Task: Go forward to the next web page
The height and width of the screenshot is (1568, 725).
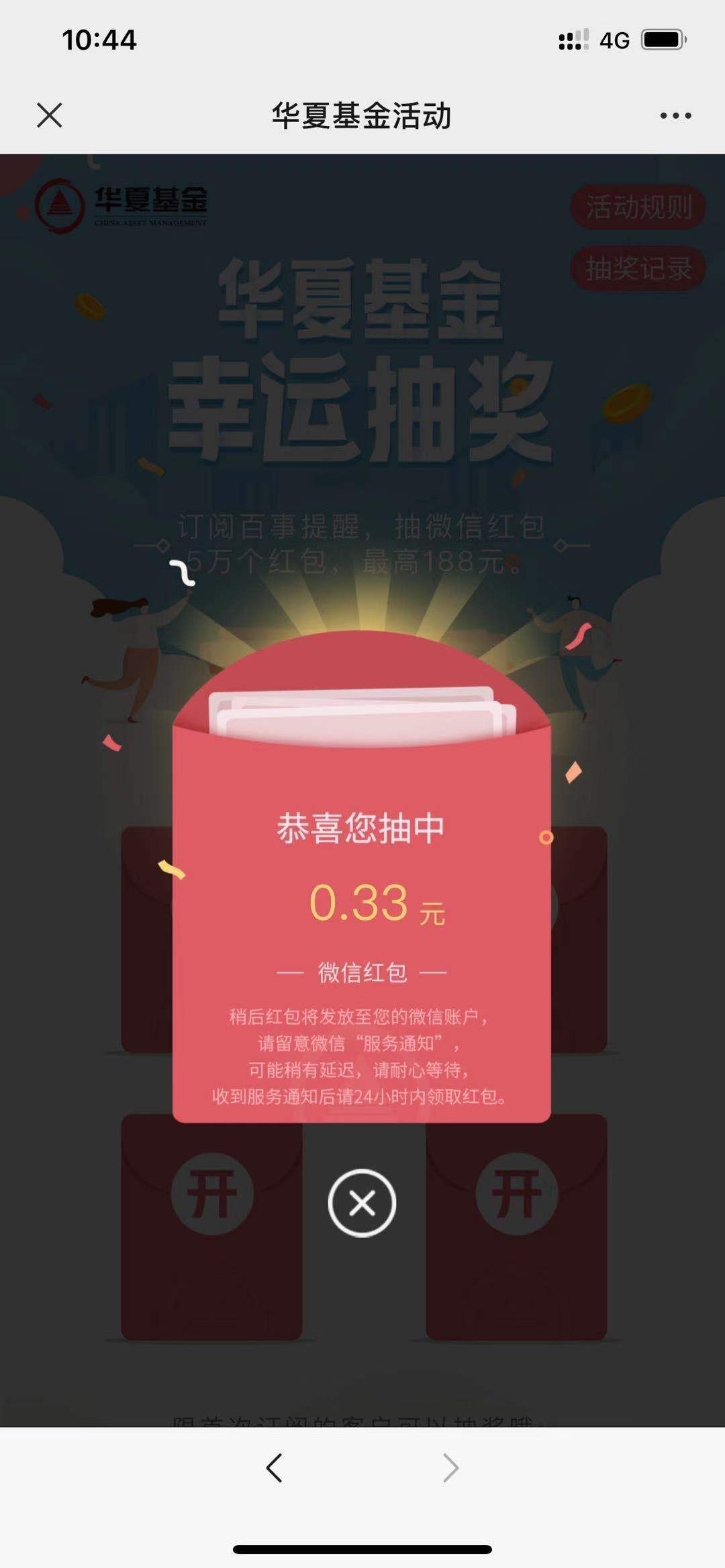Action: 450,1468
